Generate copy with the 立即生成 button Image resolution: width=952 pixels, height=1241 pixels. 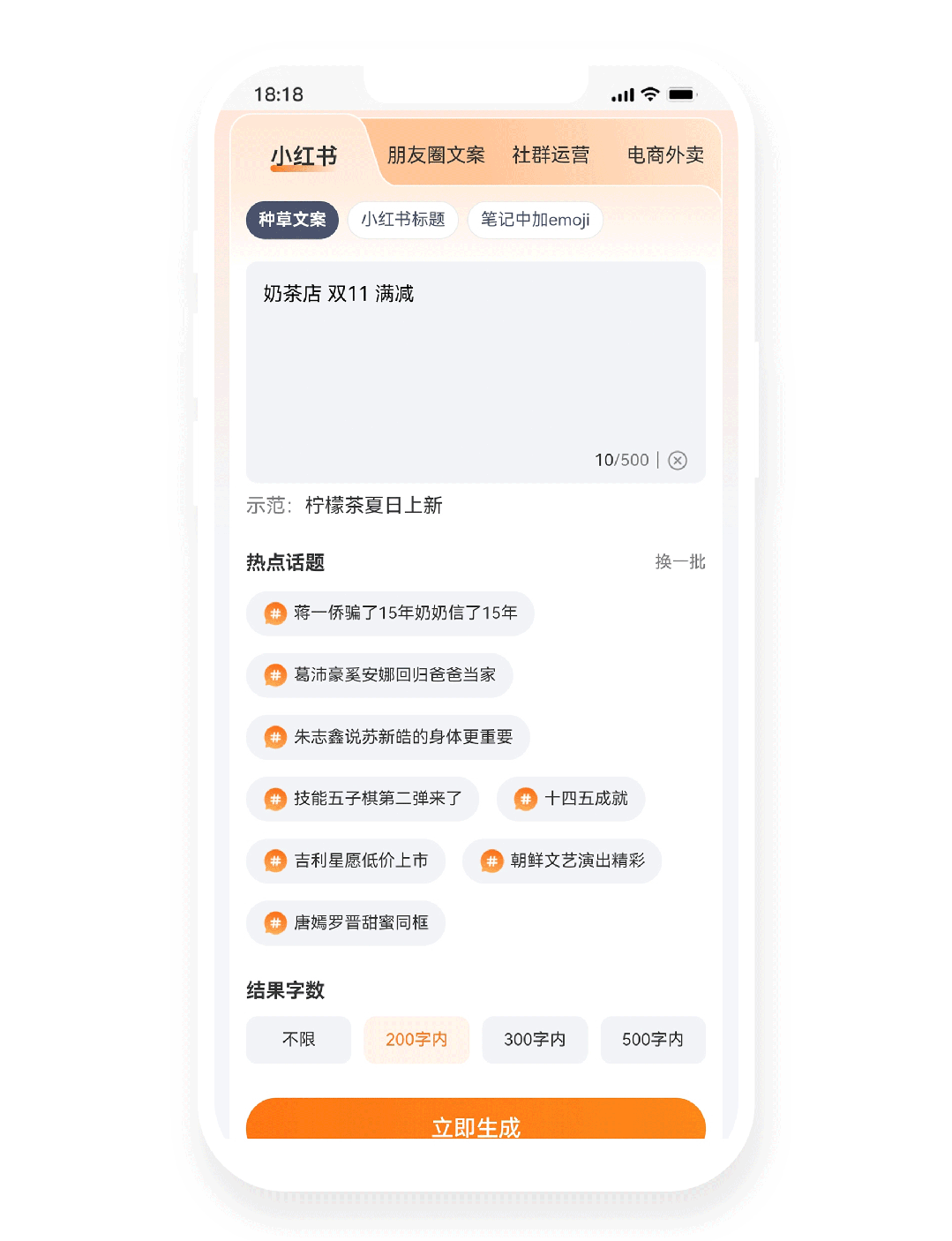476,1121
